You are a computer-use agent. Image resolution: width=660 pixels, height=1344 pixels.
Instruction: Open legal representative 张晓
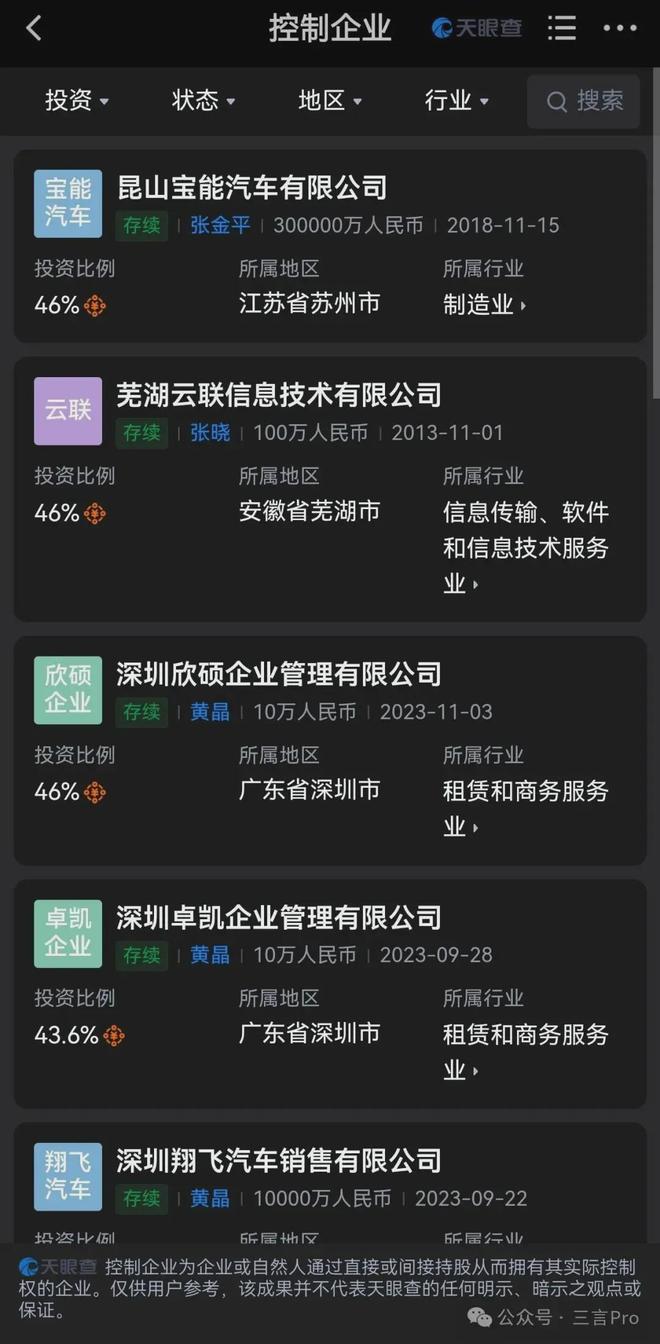(x=210, y=433)
